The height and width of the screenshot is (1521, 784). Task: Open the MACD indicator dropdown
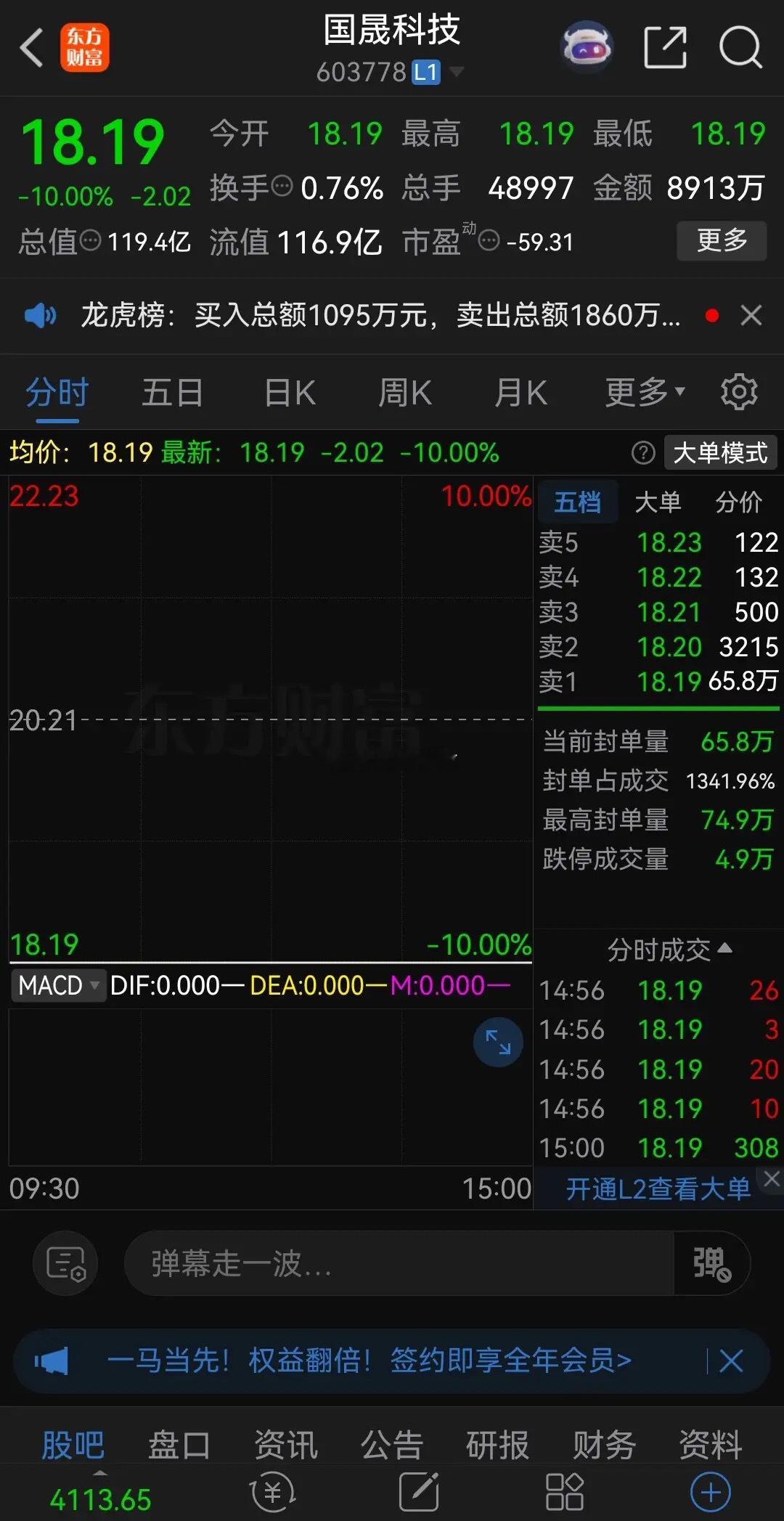coord(58,985)
